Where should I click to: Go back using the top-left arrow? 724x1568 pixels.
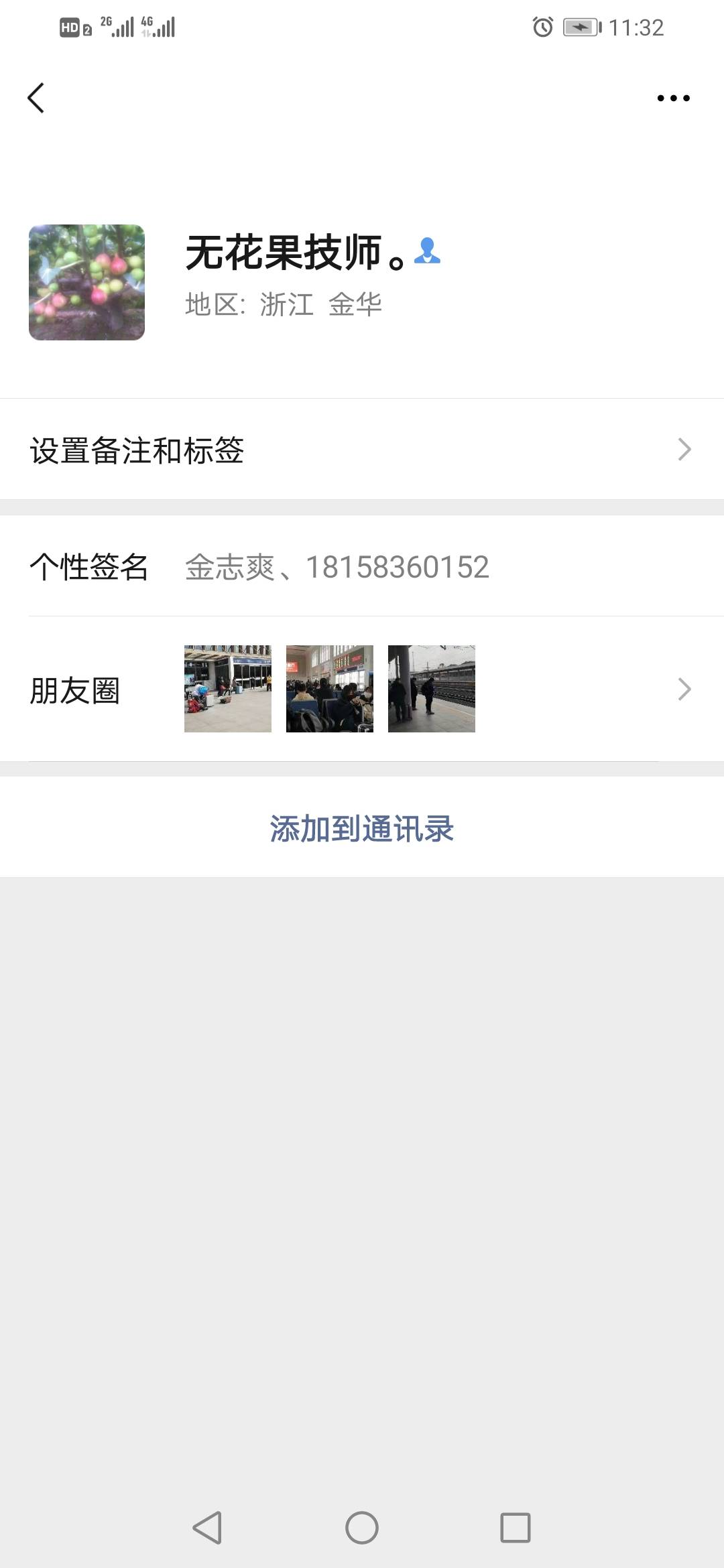[36, 99]
